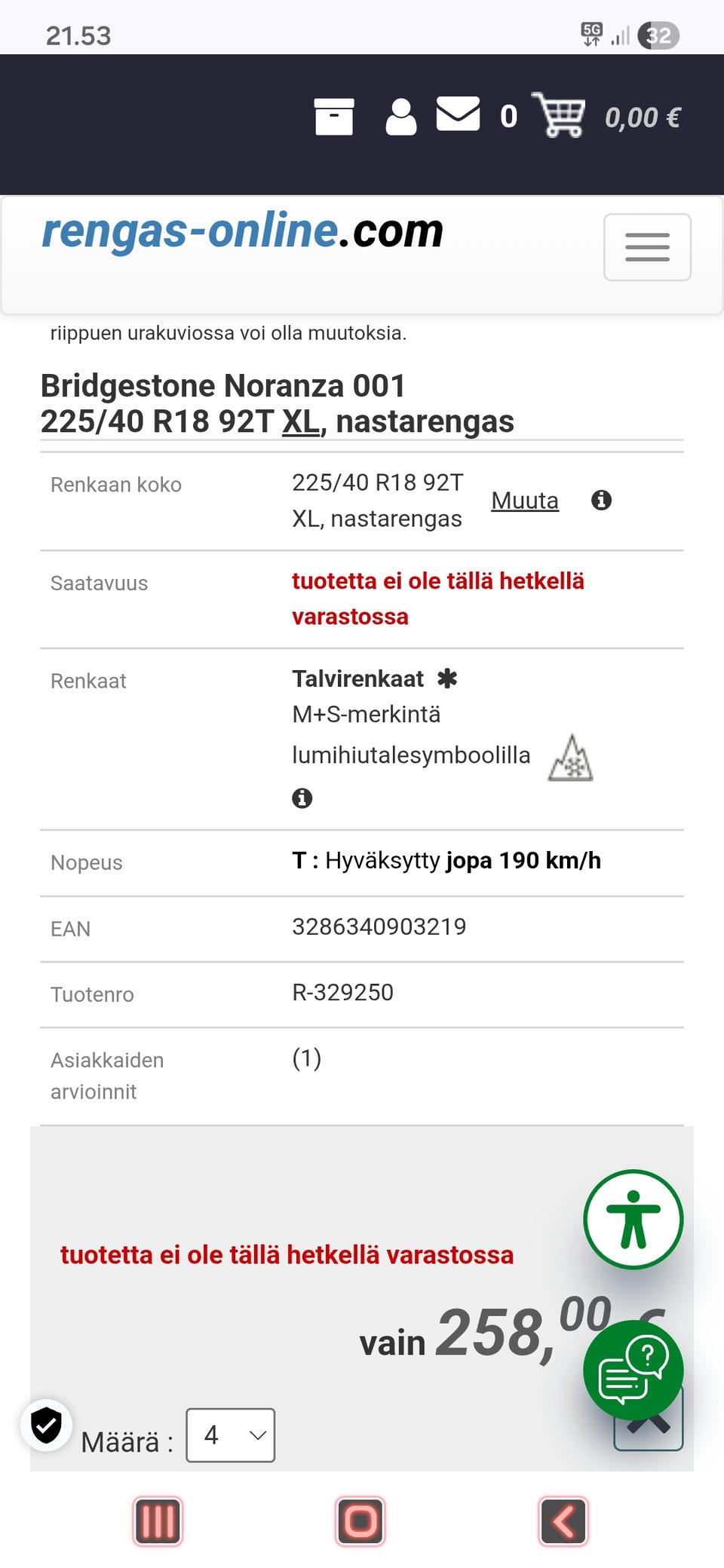Tap the Android back navigation button
The width and height of the screenshot is (724, 1568).
(x=563, y=1521)
